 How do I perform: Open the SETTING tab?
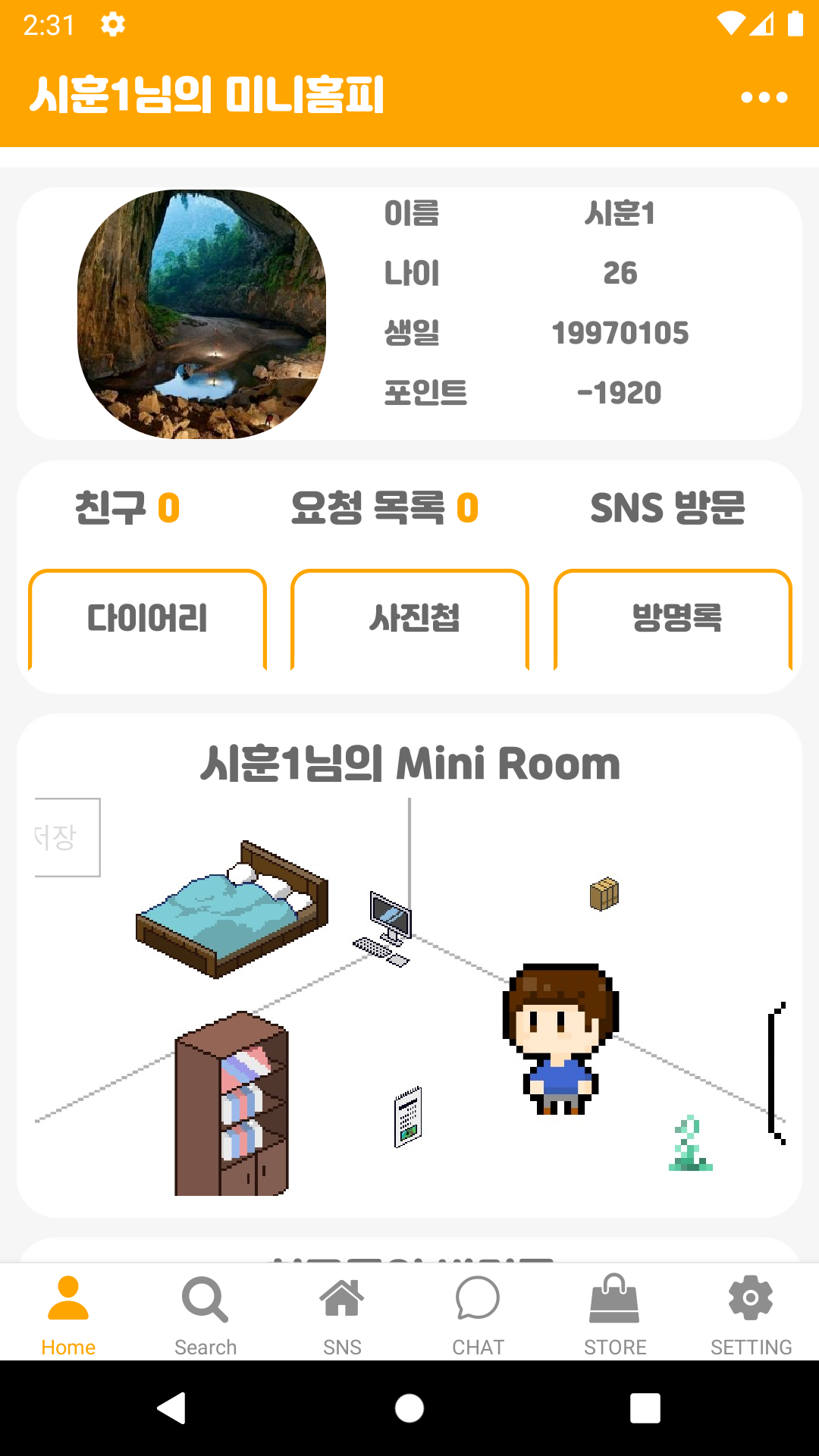(751, 1314)
